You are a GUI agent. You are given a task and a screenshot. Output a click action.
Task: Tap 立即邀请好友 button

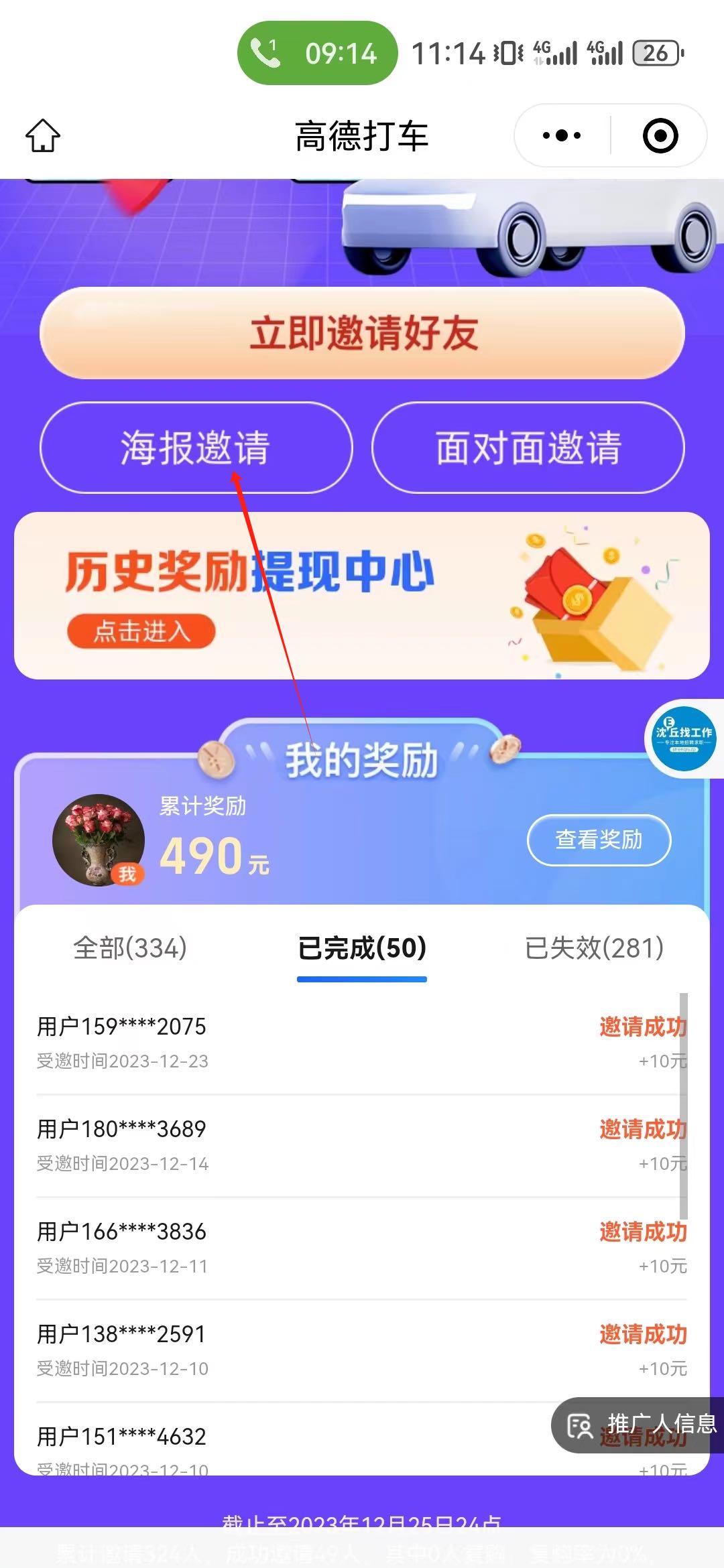[x=362, y=333]
